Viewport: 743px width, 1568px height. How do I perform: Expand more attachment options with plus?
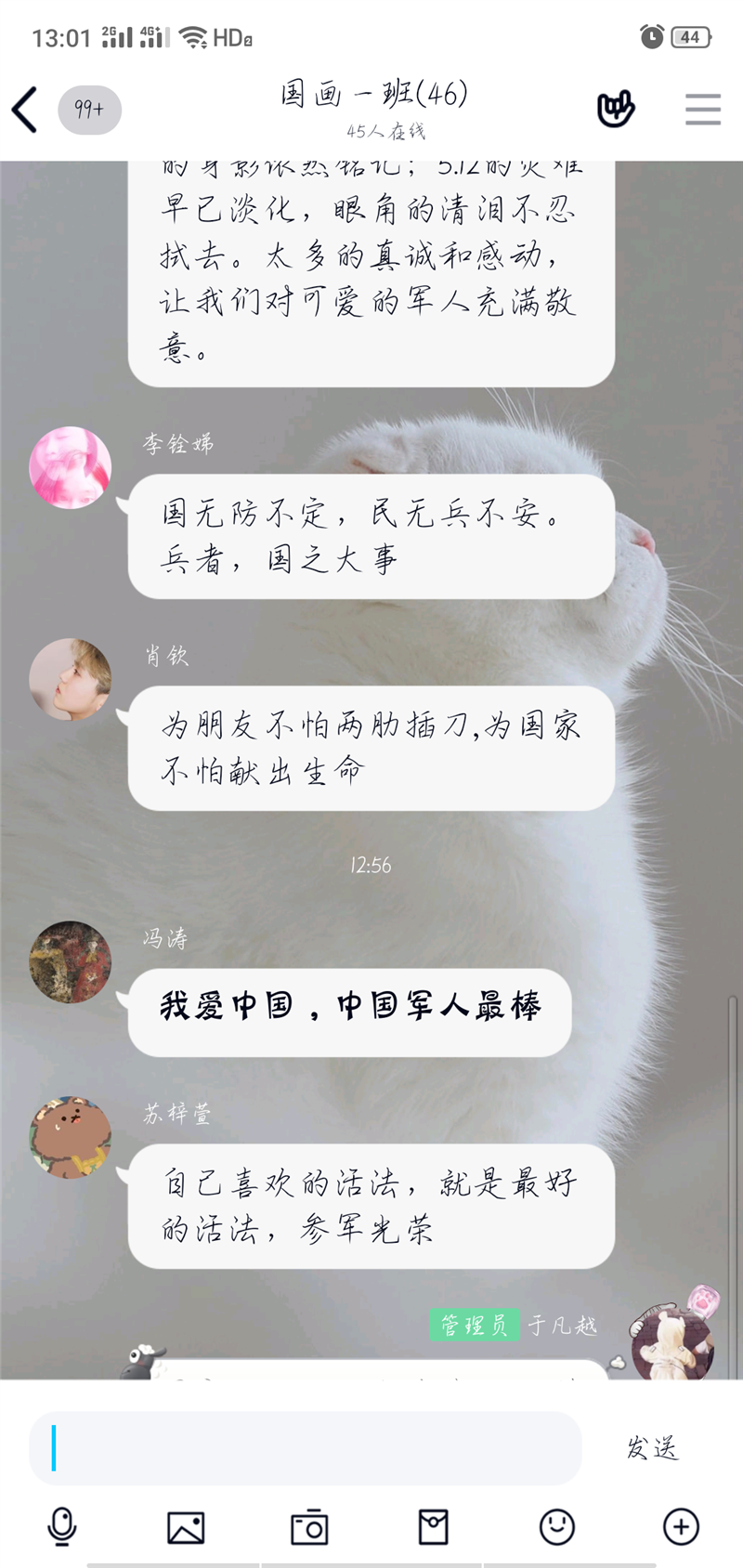pos(681,1526)
